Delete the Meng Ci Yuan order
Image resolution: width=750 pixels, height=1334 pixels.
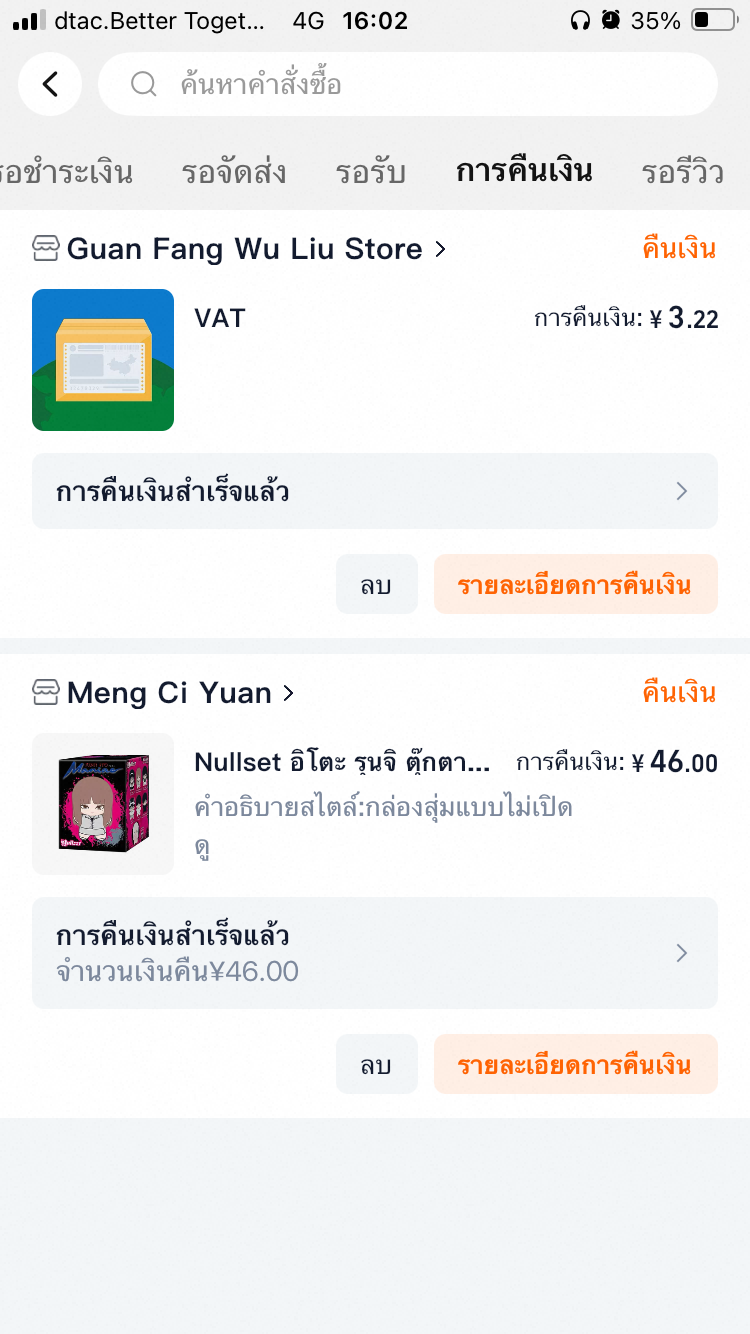pos(376,1065)
